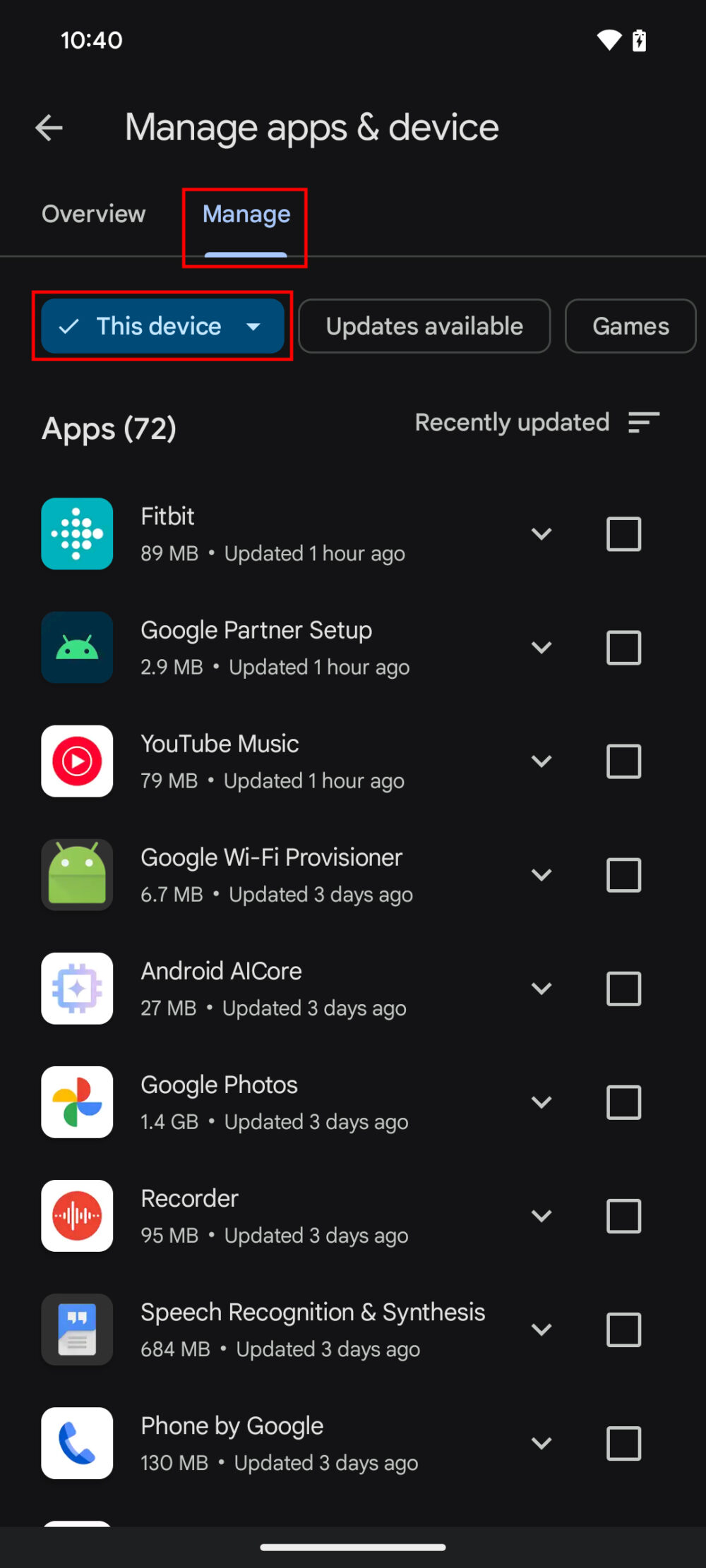Viewport: 706px width, 1568px height.
Task: Select the YouTube Music checkbox
Action: pos(623,761)
